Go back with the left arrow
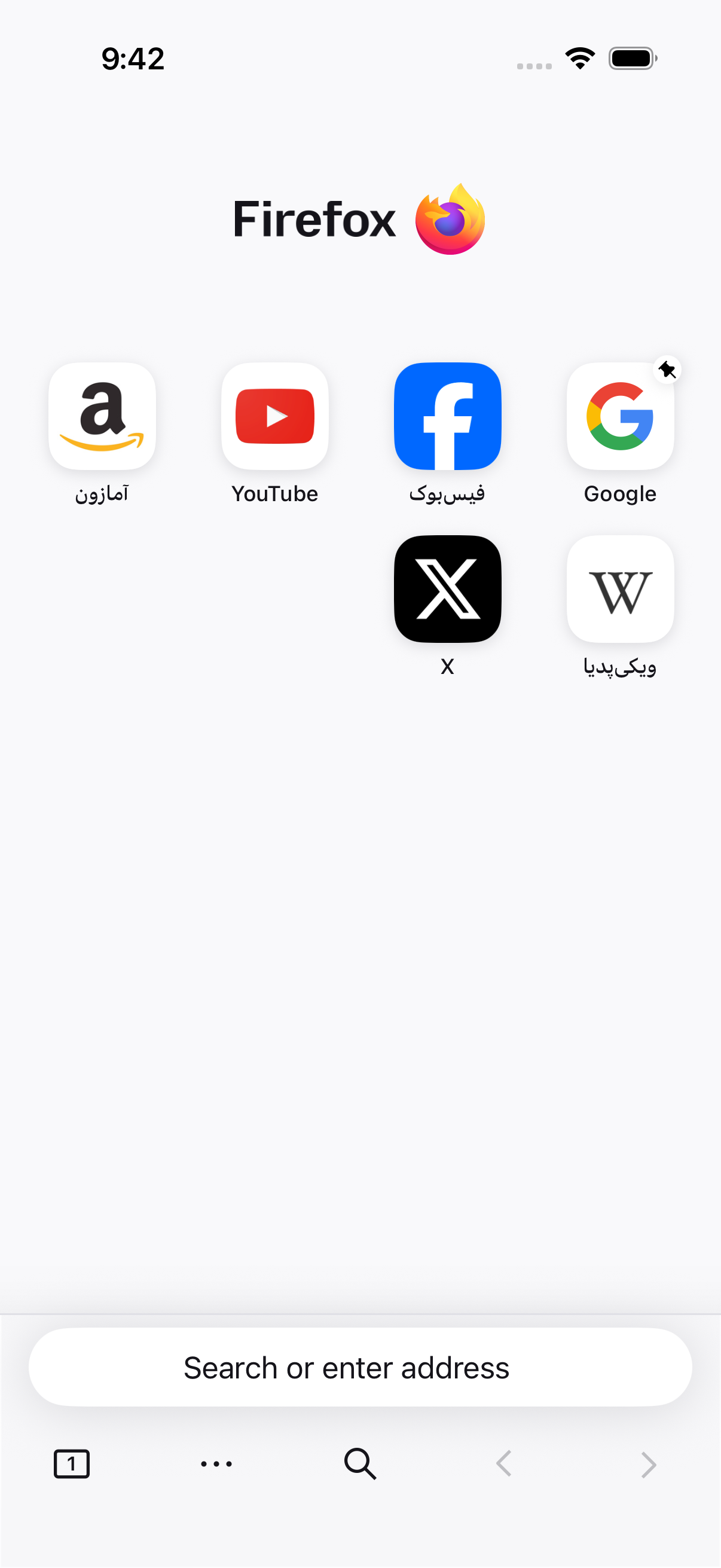Viewport: 721px width, 1568px height. pyautogui.click(x=505, y=1464)
